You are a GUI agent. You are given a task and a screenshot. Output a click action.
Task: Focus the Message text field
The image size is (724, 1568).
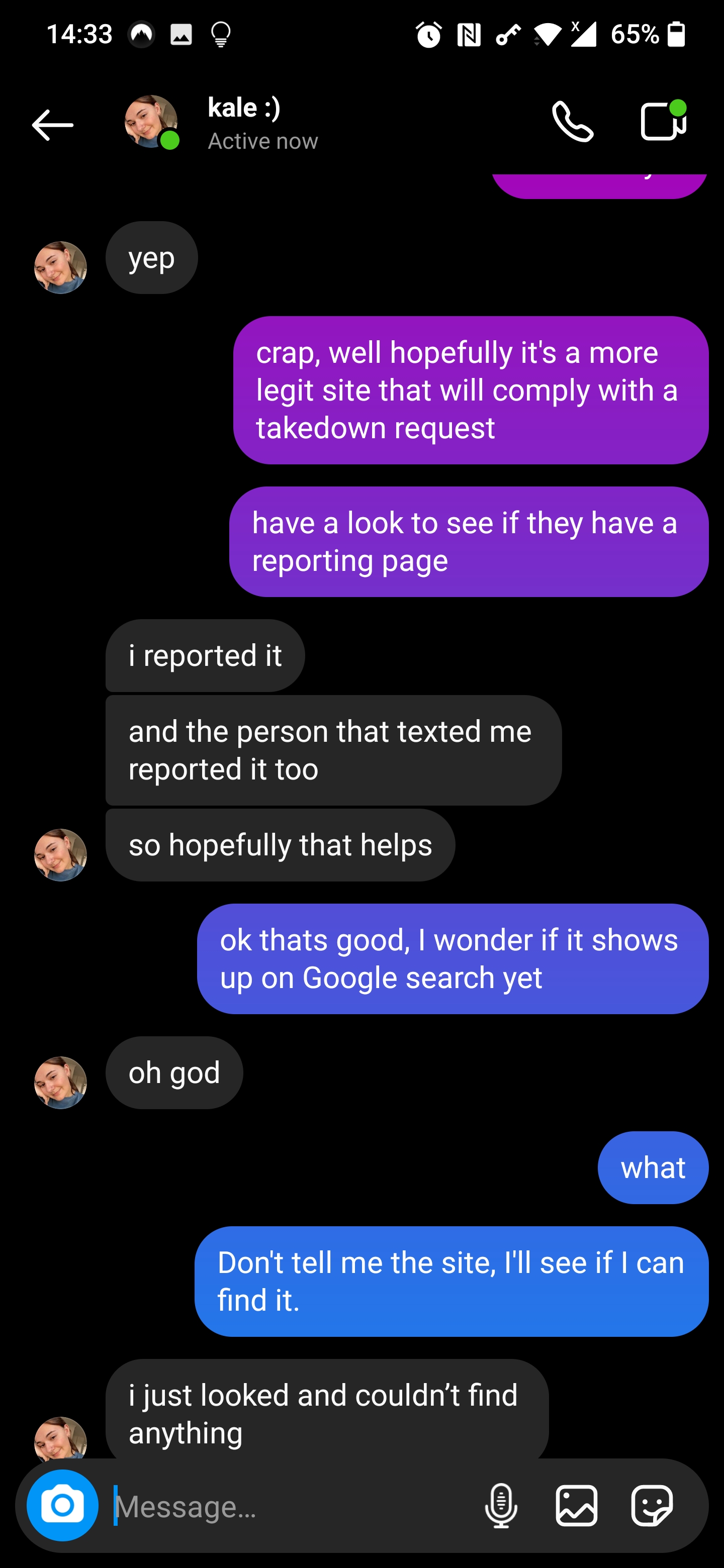(292, 1506)
